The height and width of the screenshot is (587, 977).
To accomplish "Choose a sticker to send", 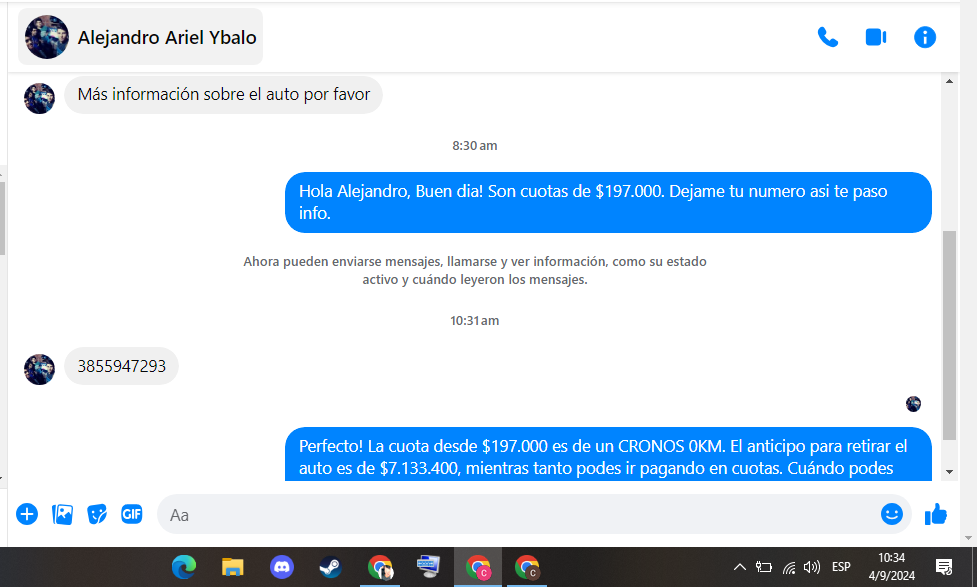I will click(x=97, y=514).
